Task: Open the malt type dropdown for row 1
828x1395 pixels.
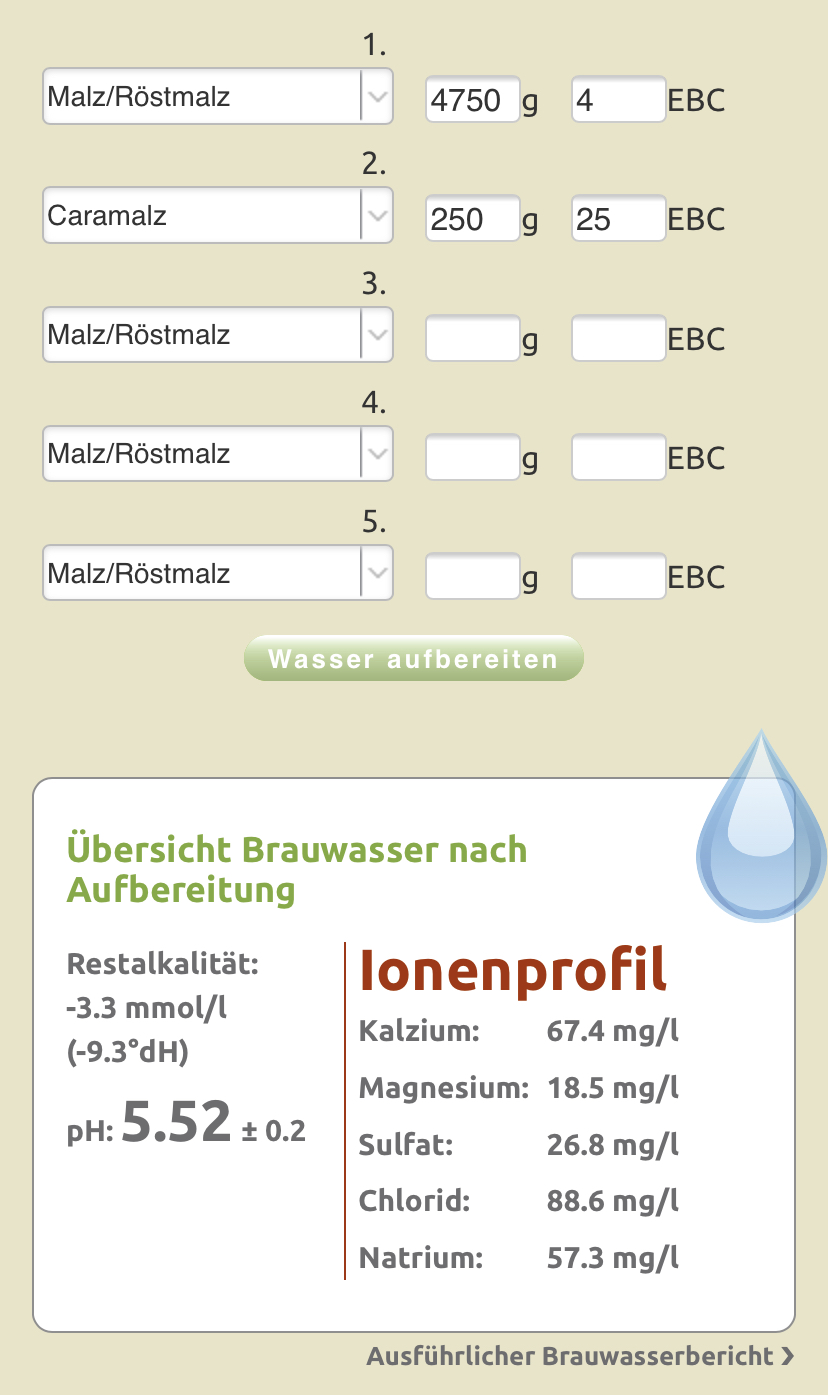Action: pos(217,97)
